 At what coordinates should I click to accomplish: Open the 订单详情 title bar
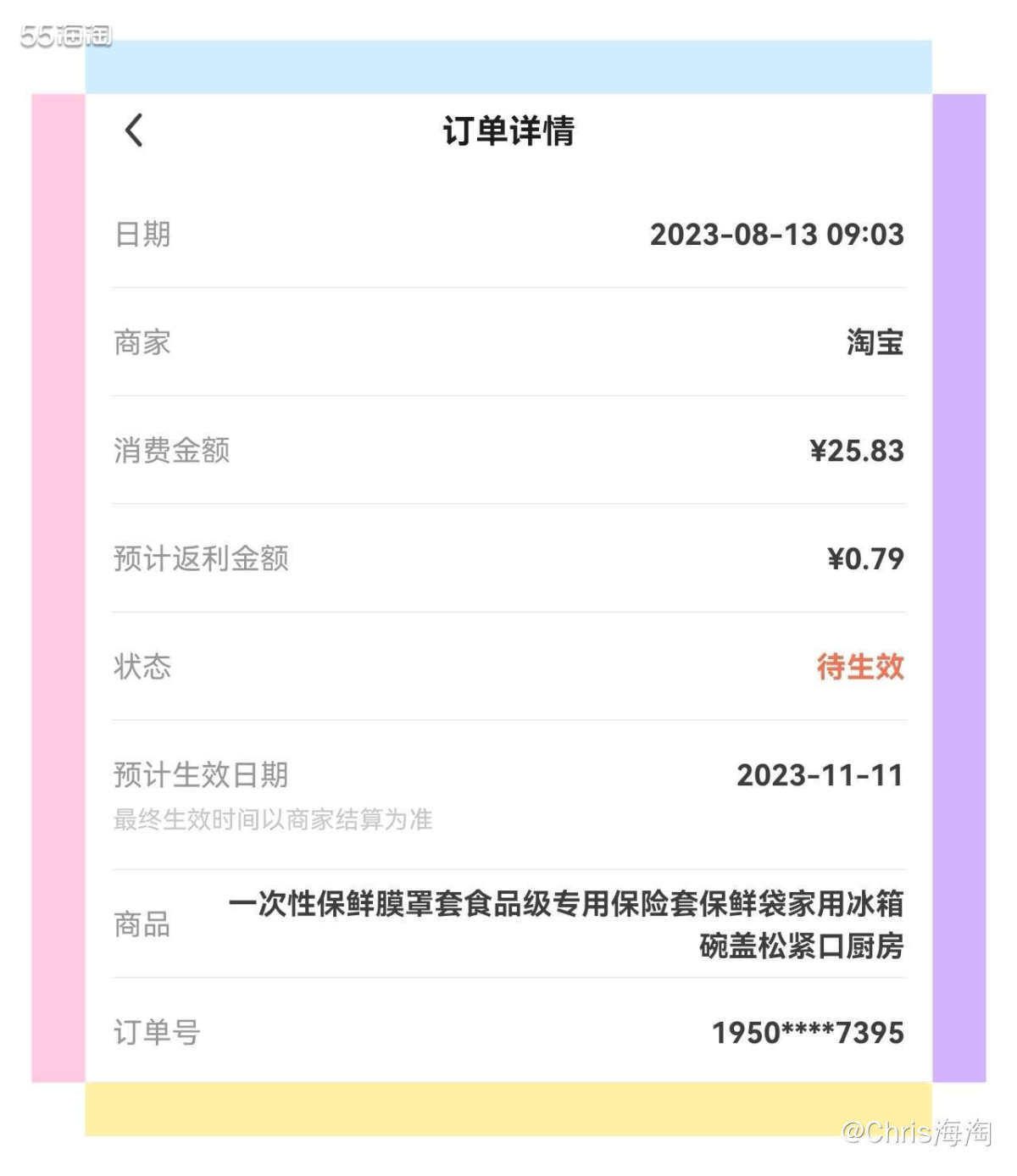(508, 131)
